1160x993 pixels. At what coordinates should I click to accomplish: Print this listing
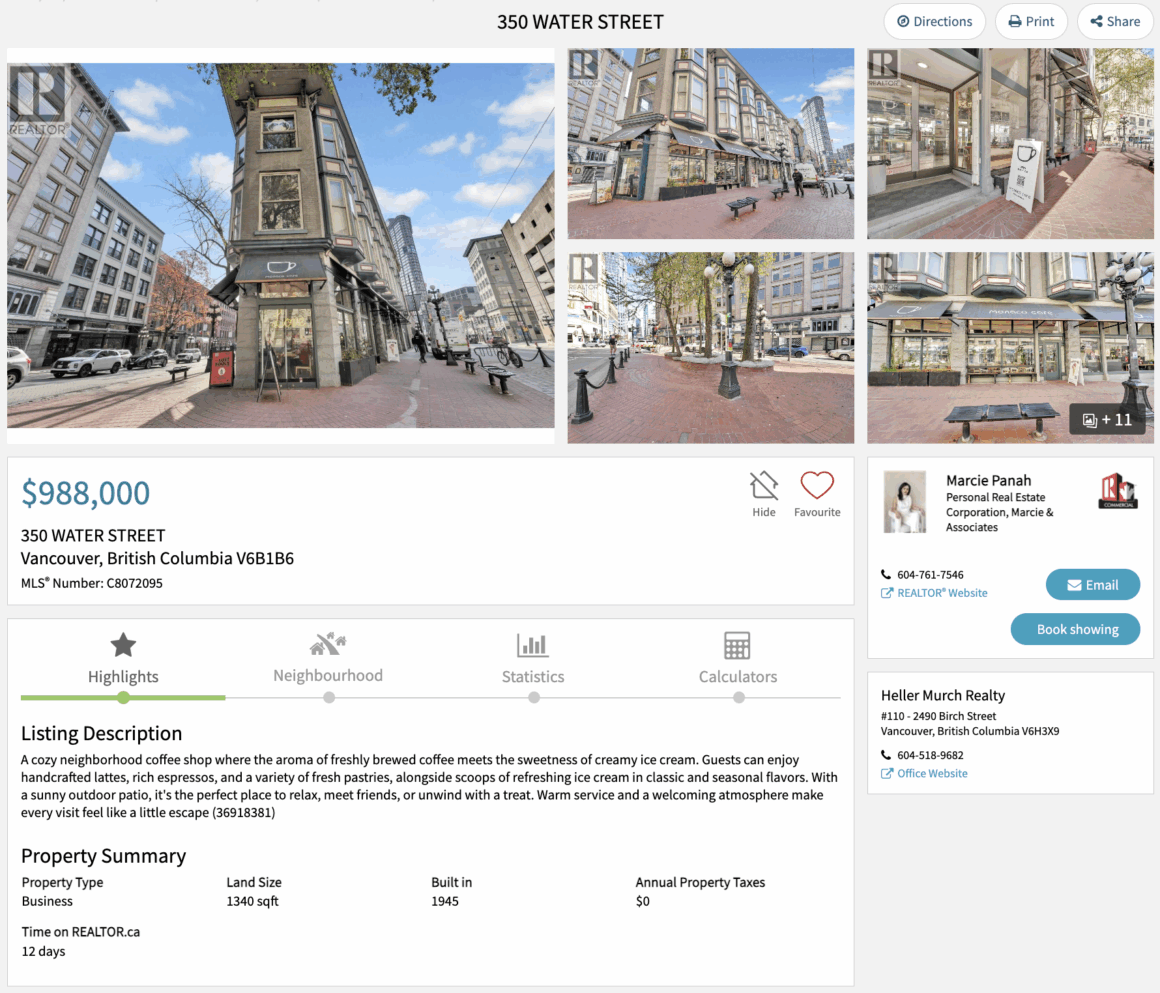pyautogui.click(x=1031, y=21)
